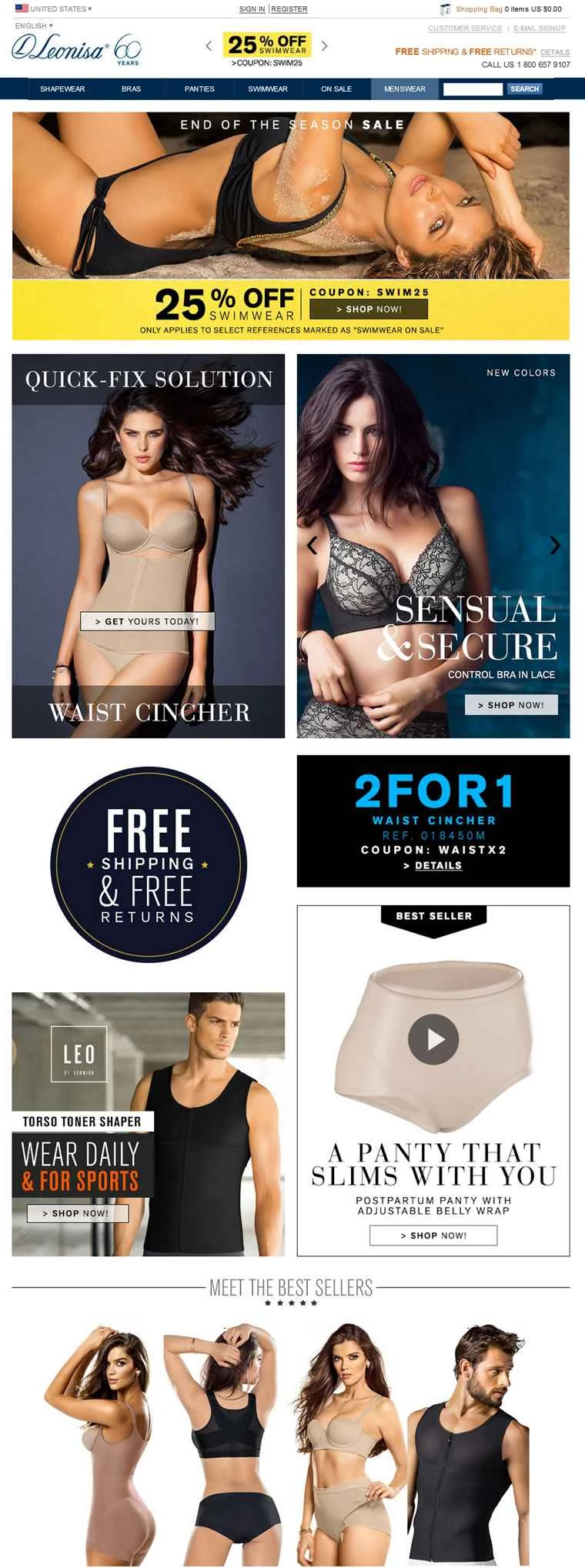Switch to the Swimwear menu tab

pyautogui.click(x=268, y=89)
